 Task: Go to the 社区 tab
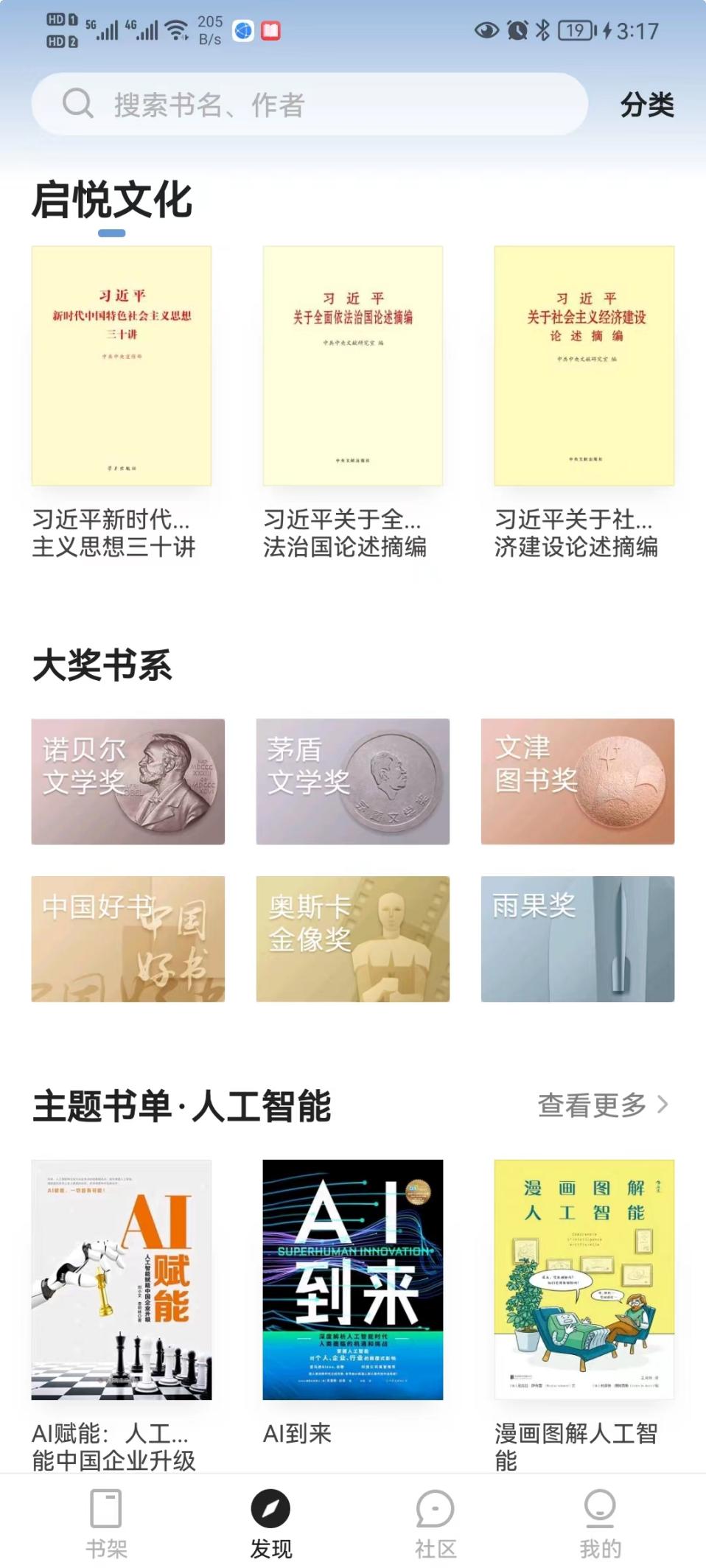point(435,1522)
